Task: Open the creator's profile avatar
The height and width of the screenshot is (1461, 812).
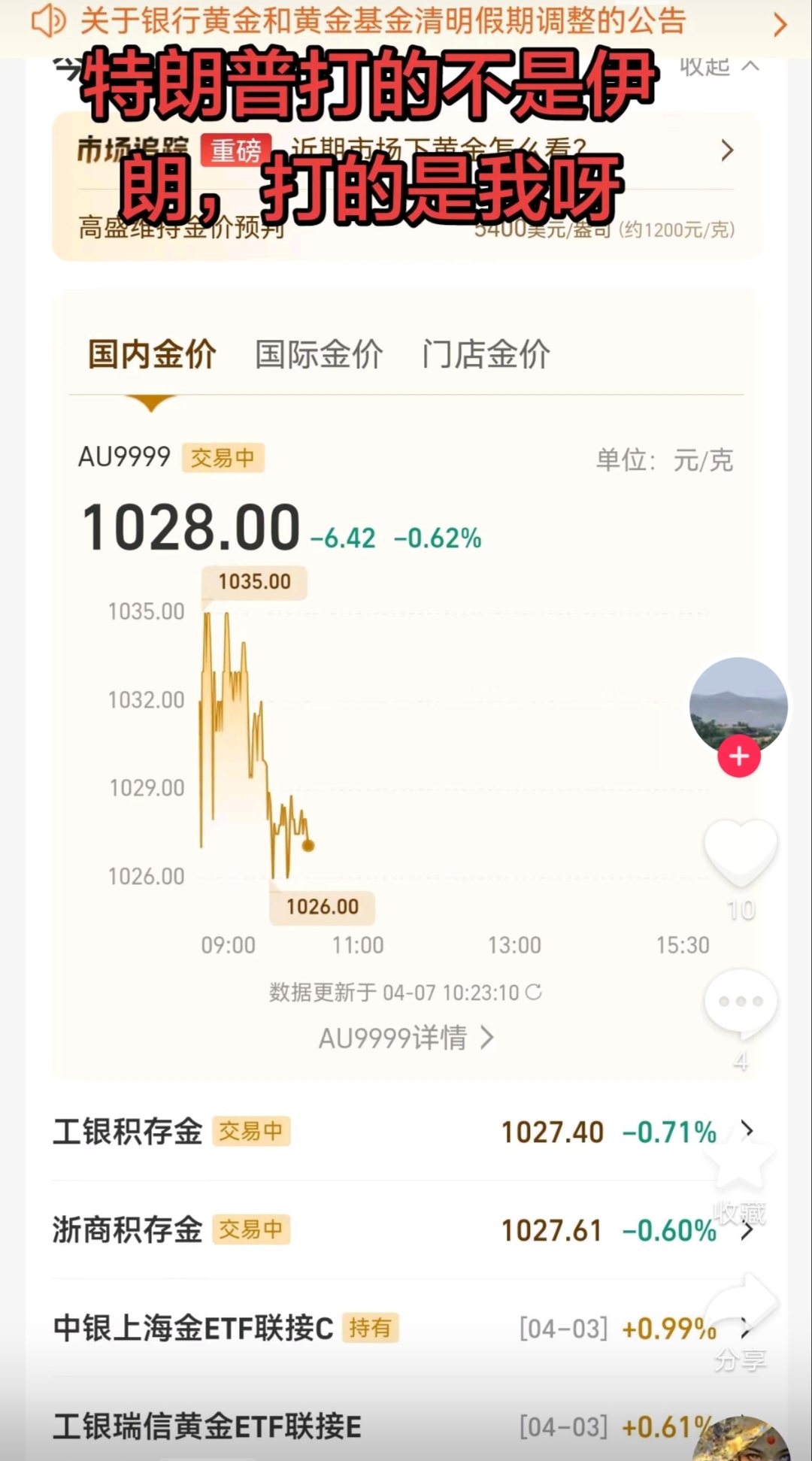Action: tap(738, 704)
